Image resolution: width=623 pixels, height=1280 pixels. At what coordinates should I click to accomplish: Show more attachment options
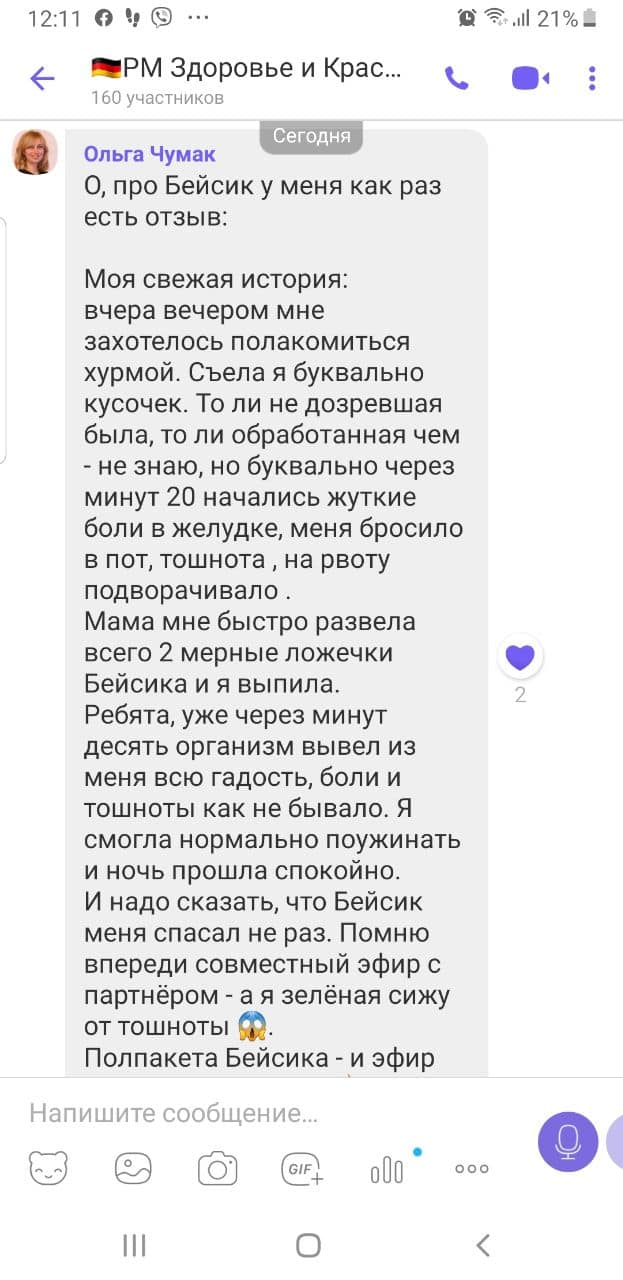click(471, 1168)
